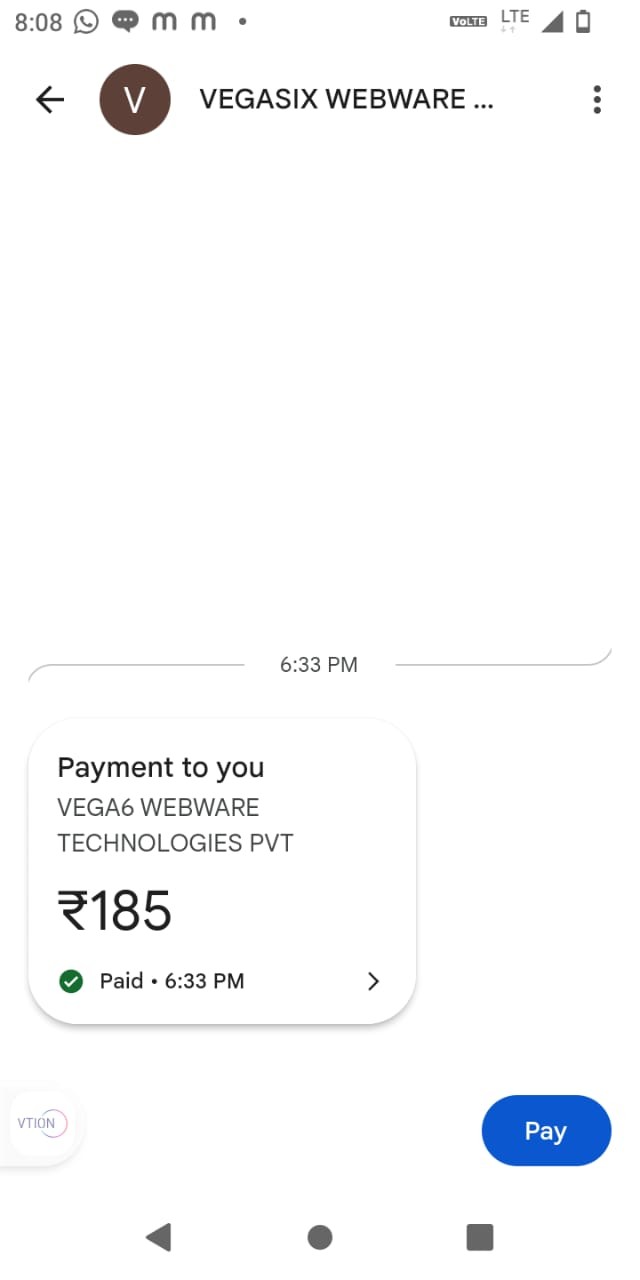This screenshot has width=640, height=1280.
Task: Open the VTION floating bubble
Action: pos(41,1123)
